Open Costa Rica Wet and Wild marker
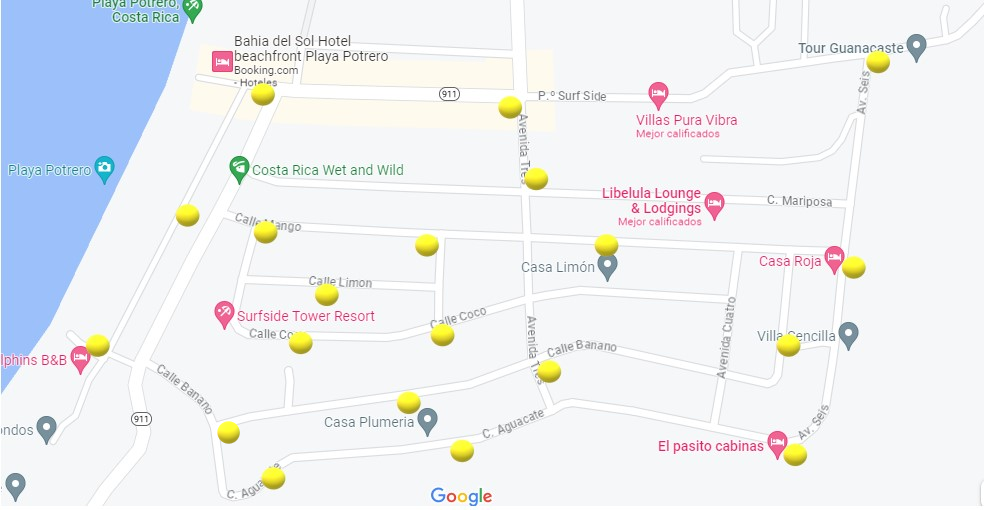 (x=238, y=168)
